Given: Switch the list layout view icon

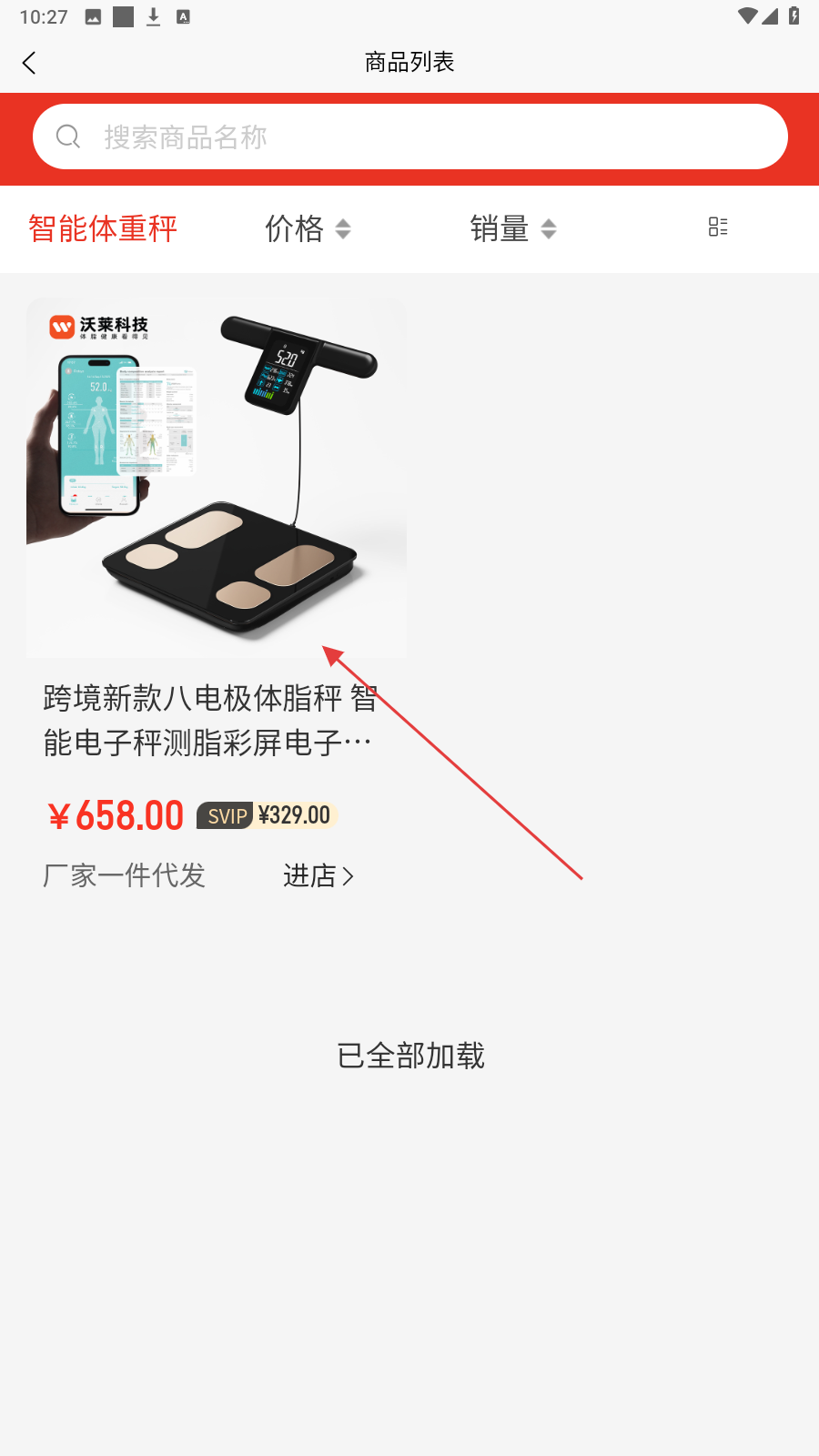Looking at the screenshot, I should (x=718, y=227).
